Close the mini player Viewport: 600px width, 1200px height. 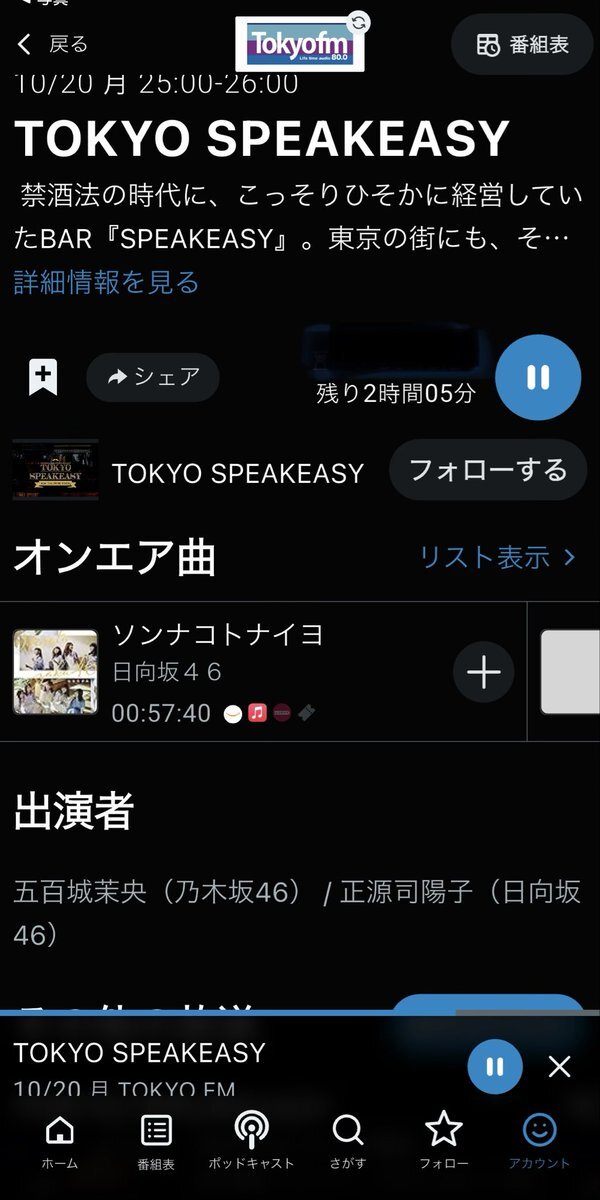tap(560, 1066)
